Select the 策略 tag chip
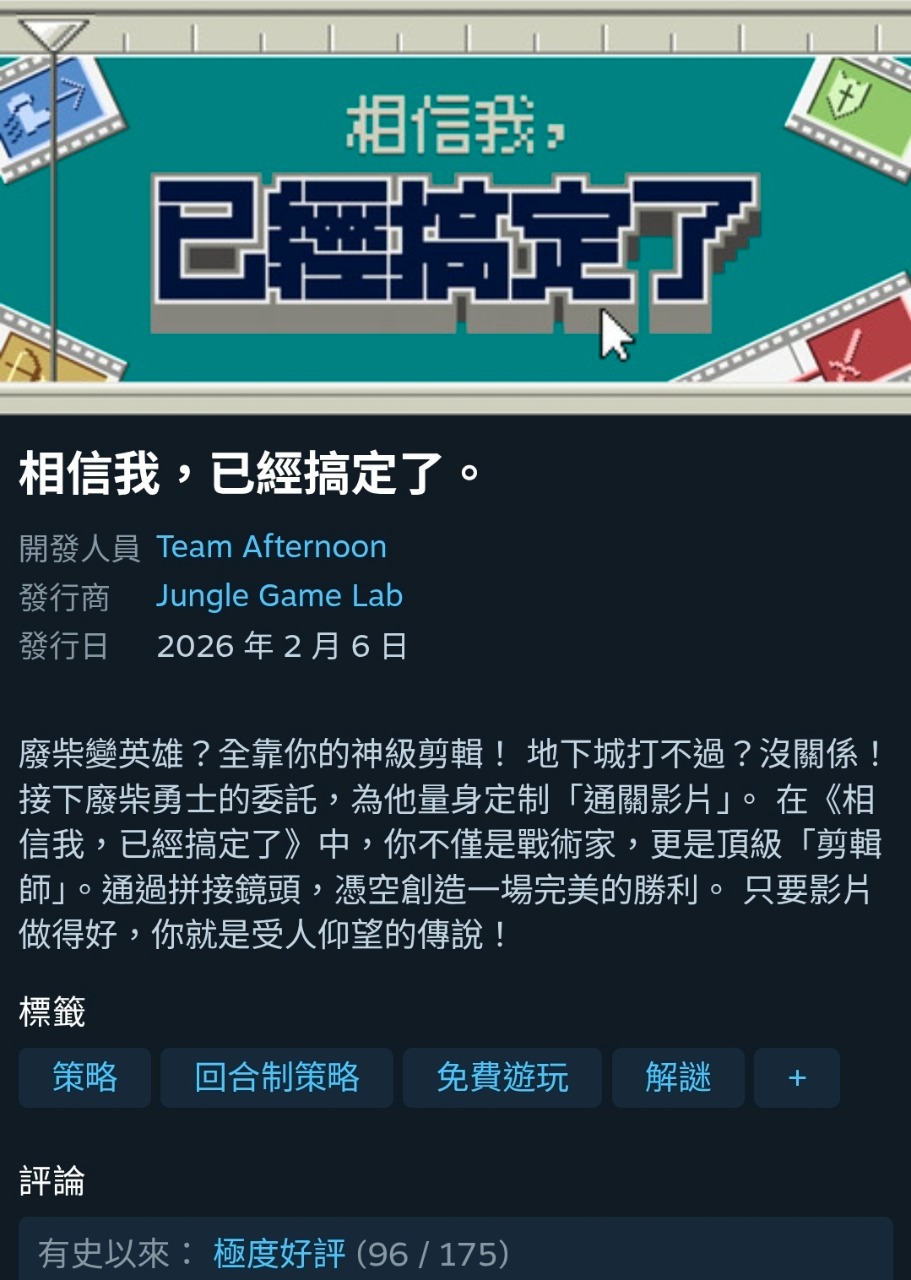 [x=85, y=1078]
